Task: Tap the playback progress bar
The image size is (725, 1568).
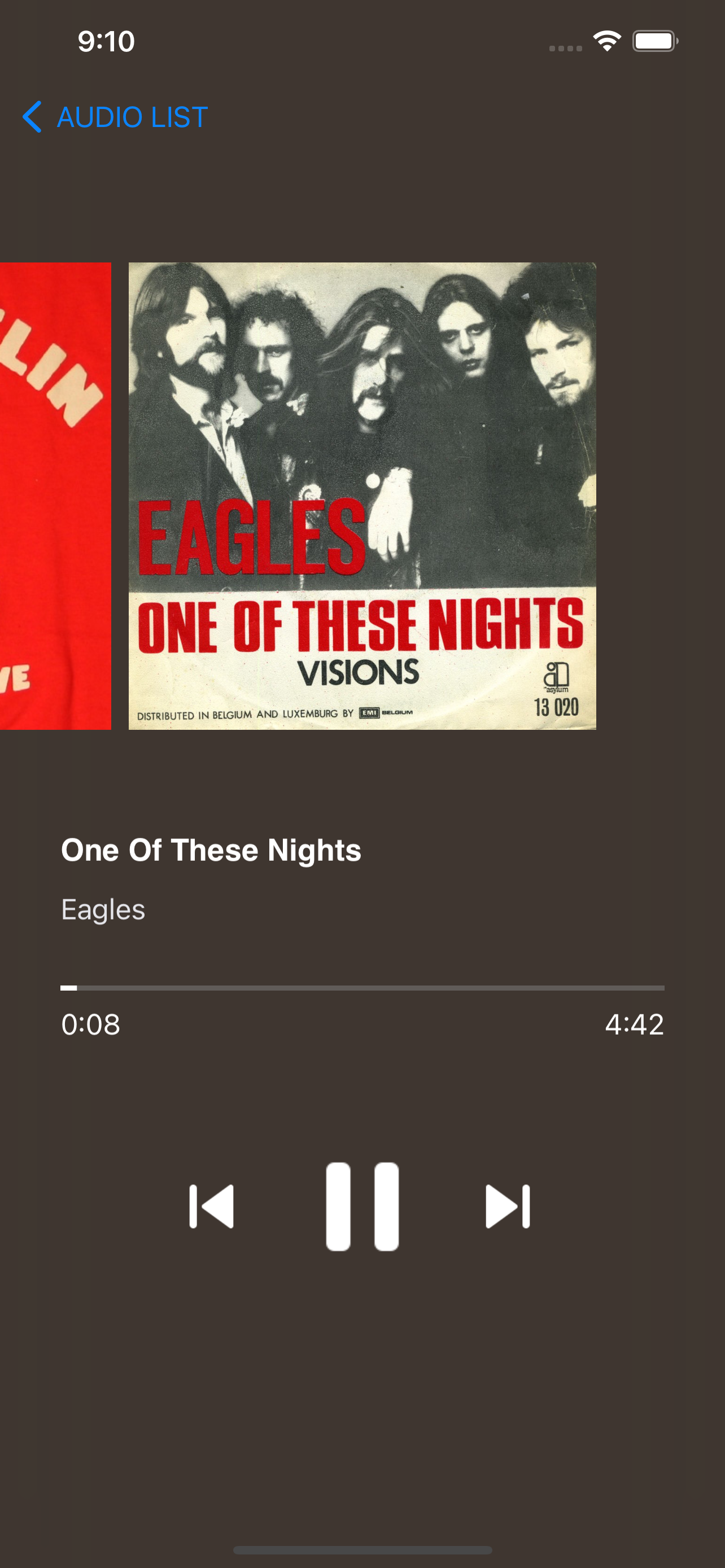Action: [362, 988]
